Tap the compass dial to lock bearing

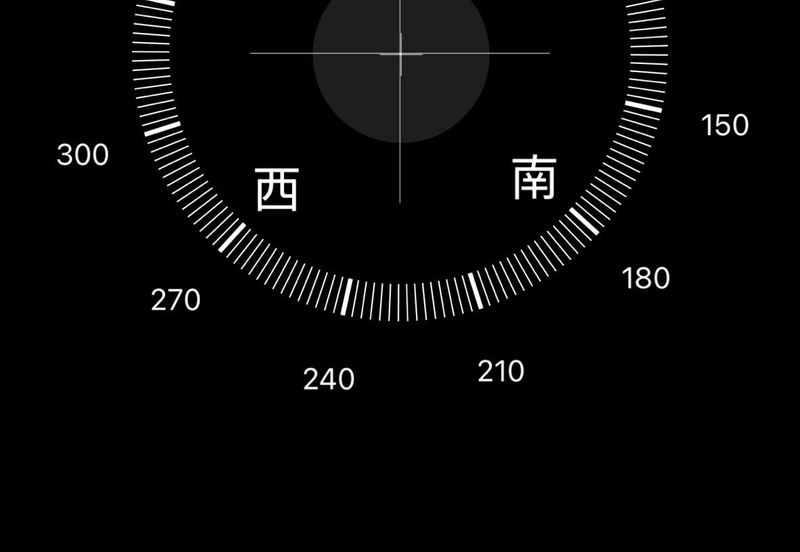pyautogui.click(x=400, y=150)
